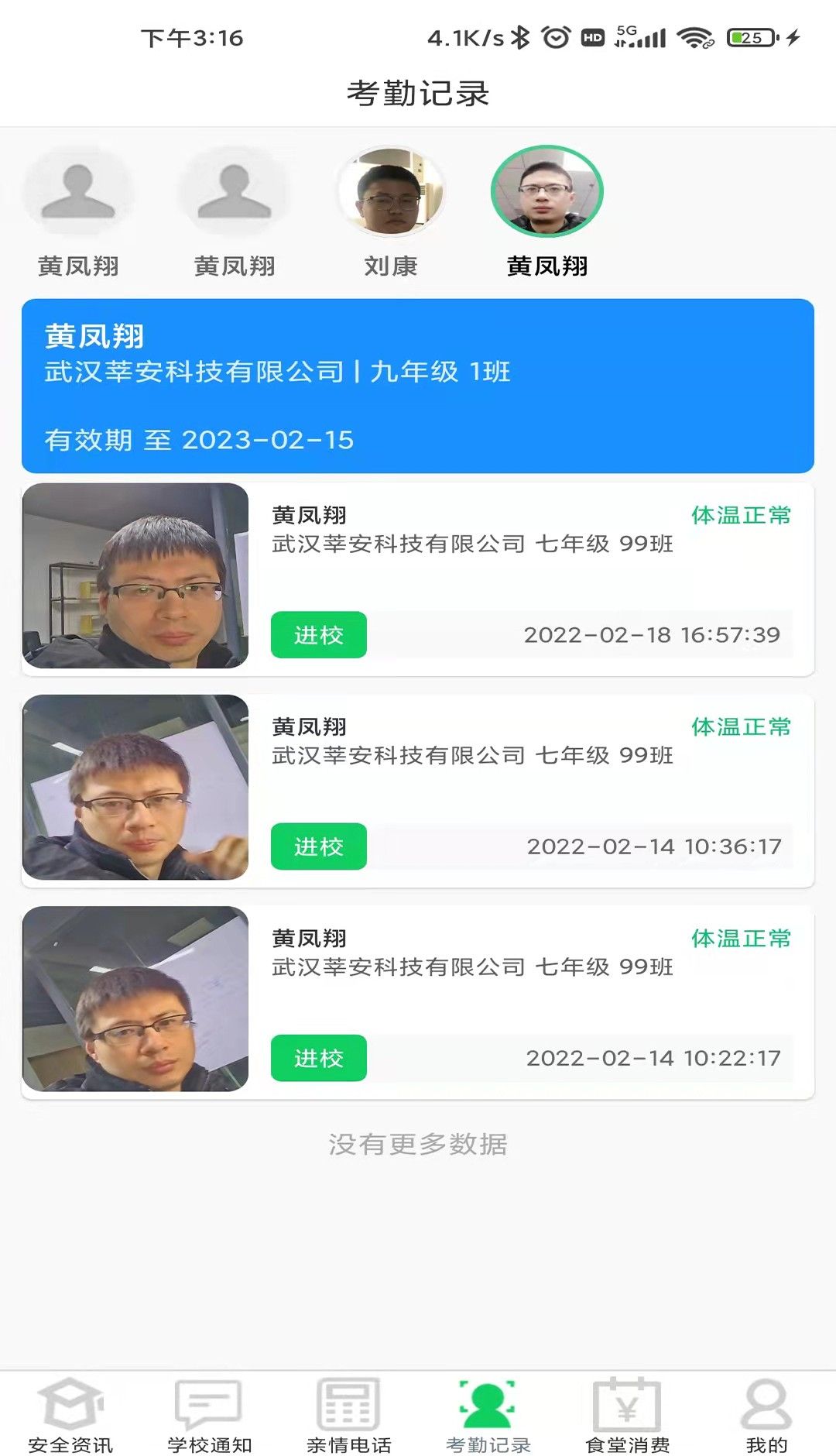The image size is (836, 1456).
Task: Open the blue 黄凤翔 九年级 1班 info card
Action: [x=418, y=386]
